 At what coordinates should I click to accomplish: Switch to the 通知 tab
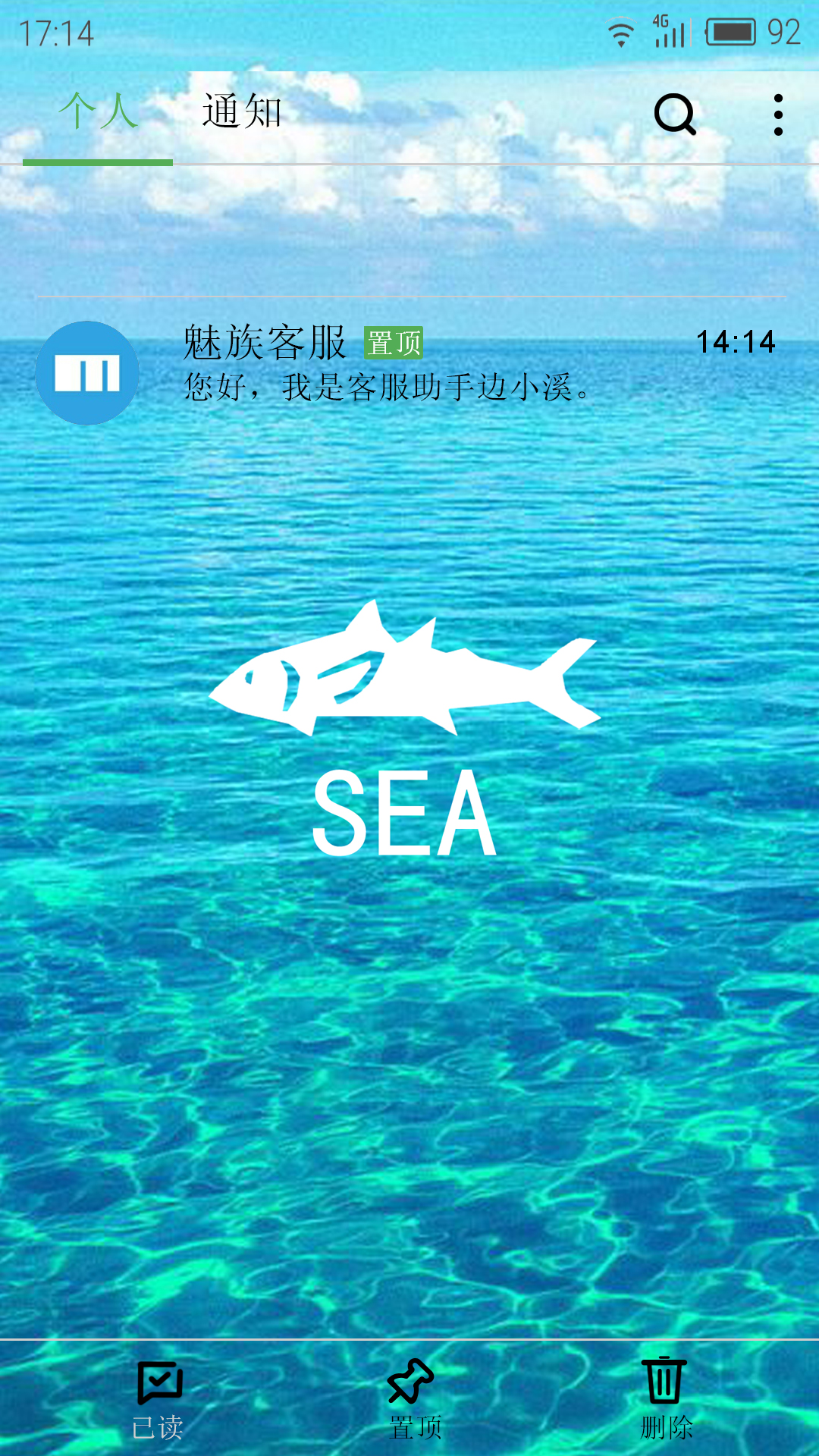pos(242,112)
